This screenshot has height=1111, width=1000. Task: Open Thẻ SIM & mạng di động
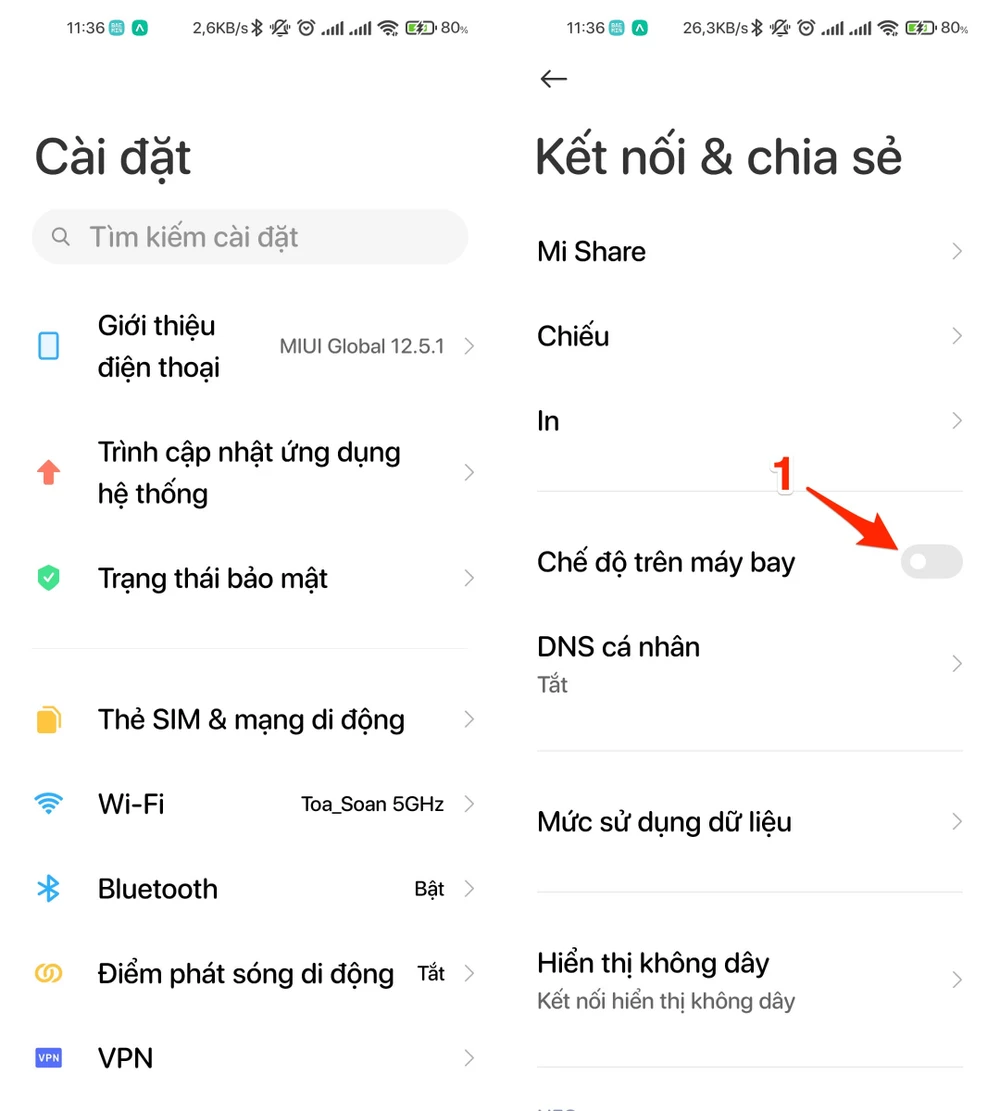[x=250, y=720]
